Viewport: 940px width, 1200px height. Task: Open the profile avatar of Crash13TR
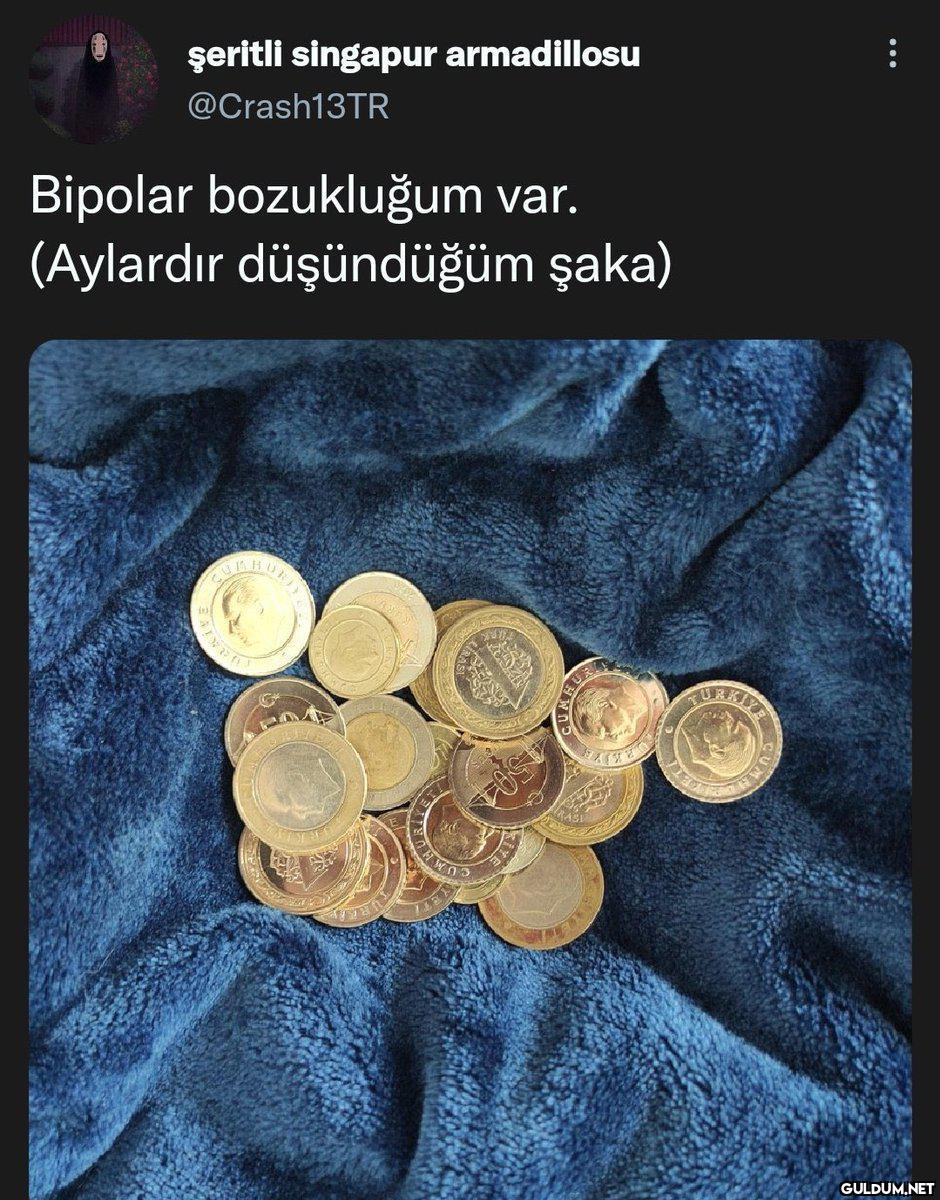93,80
